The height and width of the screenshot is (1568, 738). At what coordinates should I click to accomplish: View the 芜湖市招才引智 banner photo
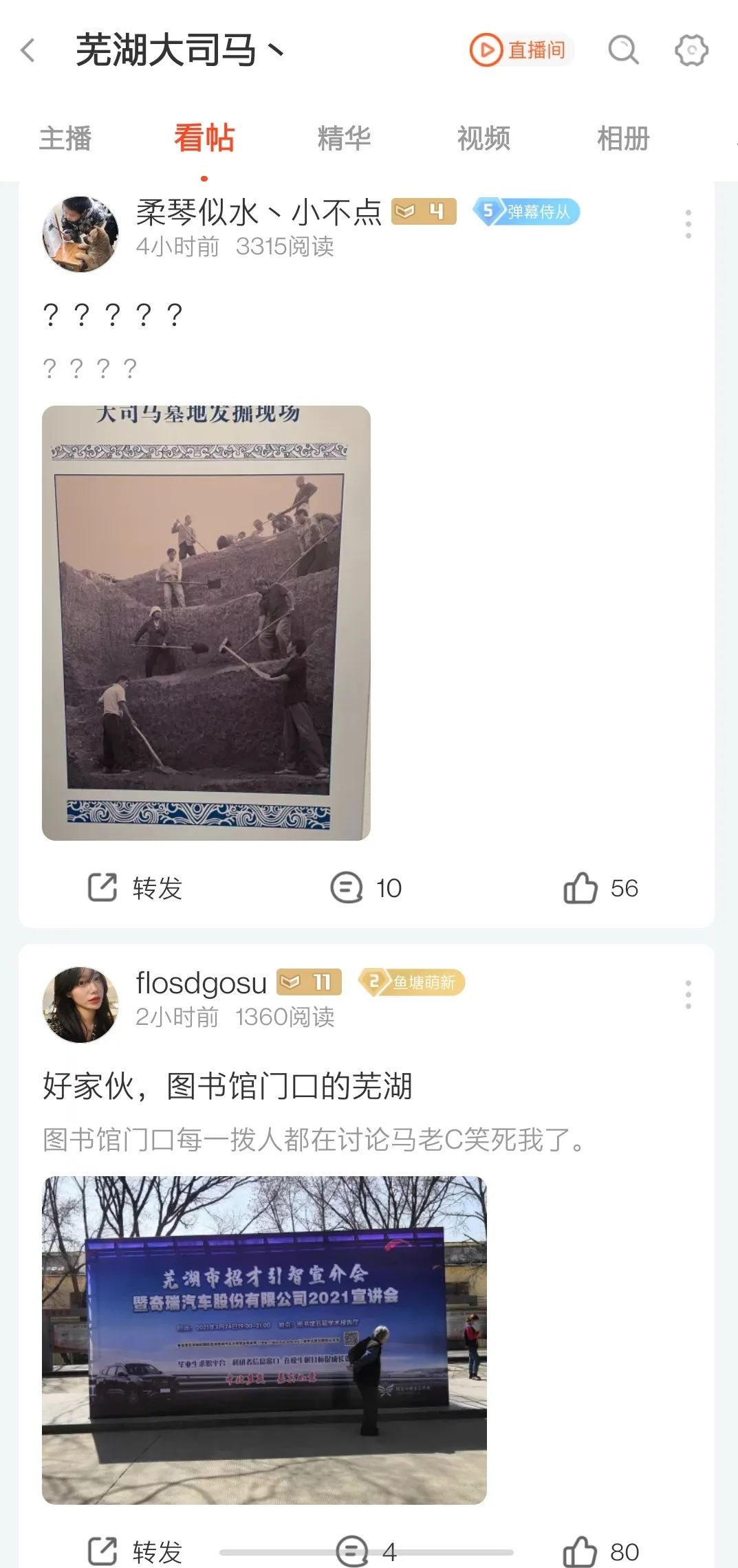pos(264,1340)
